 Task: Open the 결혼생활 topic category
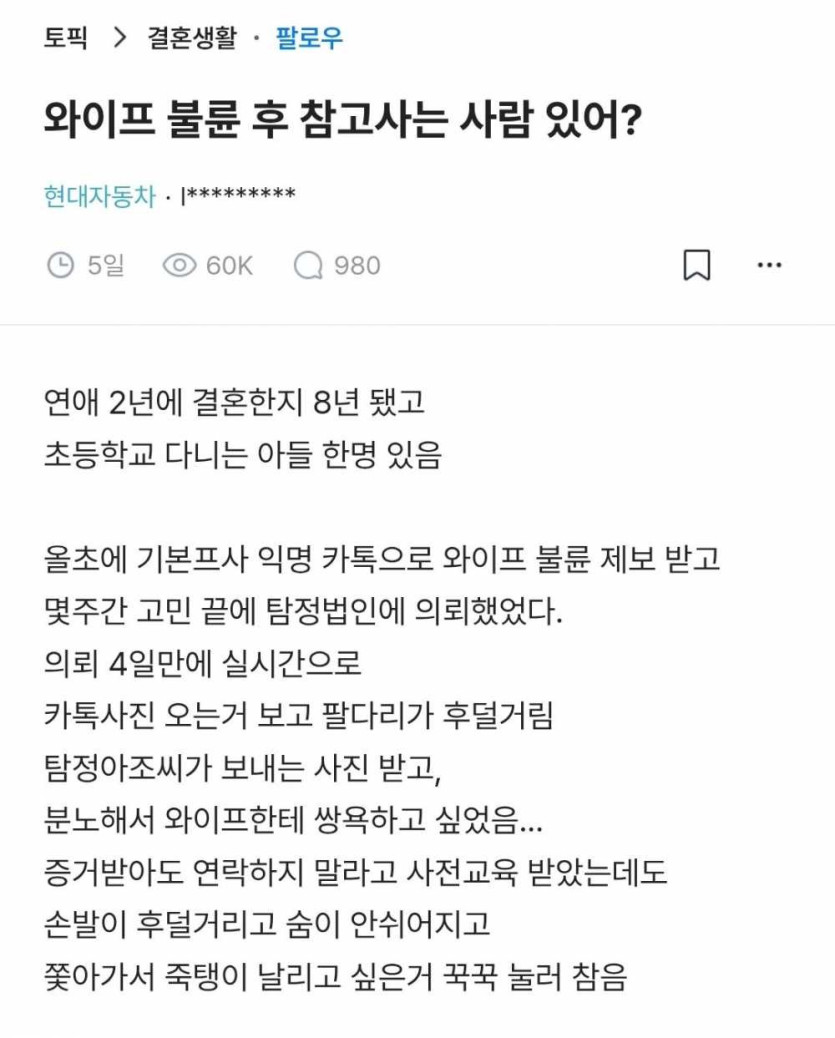point(192,38)
